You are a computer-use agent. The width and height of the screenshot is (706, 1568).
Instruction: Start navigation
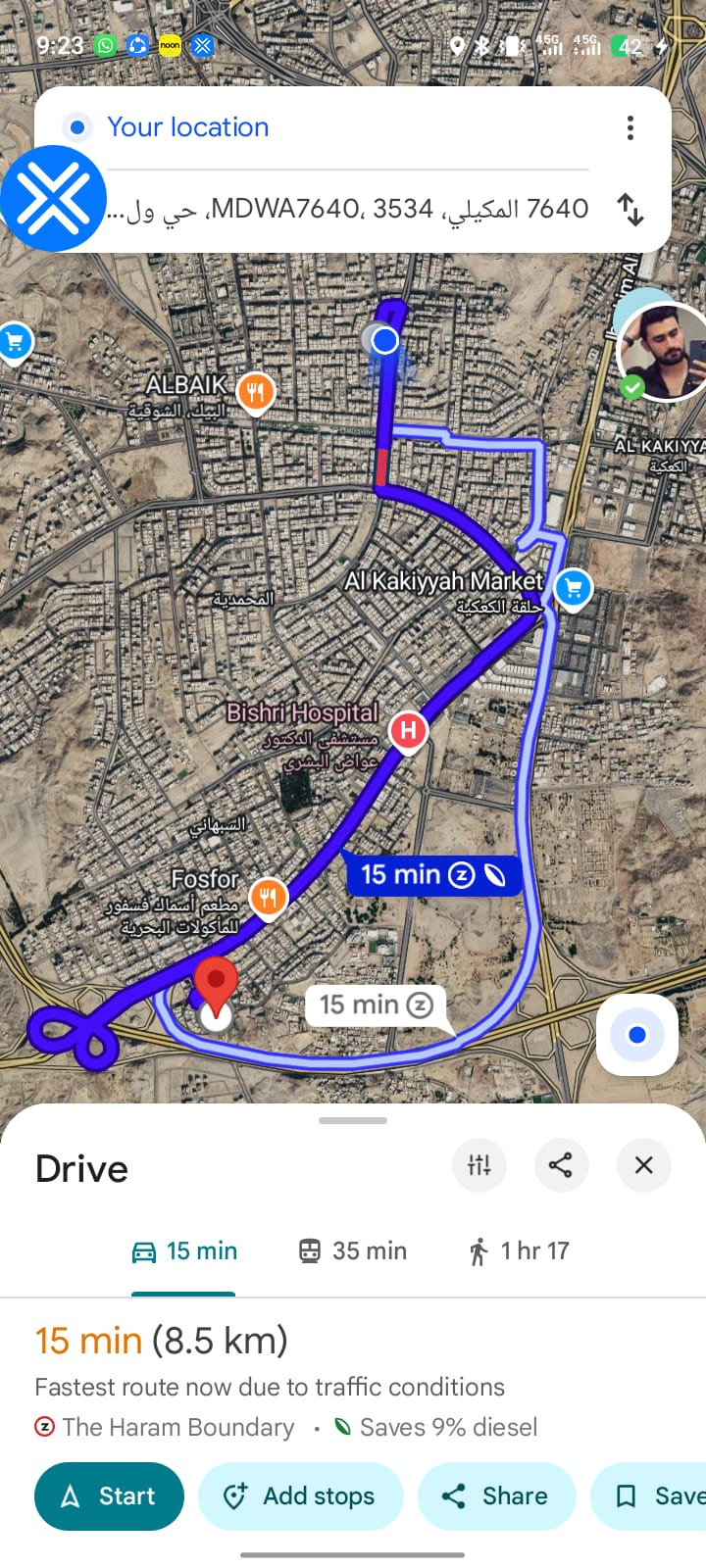(x=109, y=1496)
